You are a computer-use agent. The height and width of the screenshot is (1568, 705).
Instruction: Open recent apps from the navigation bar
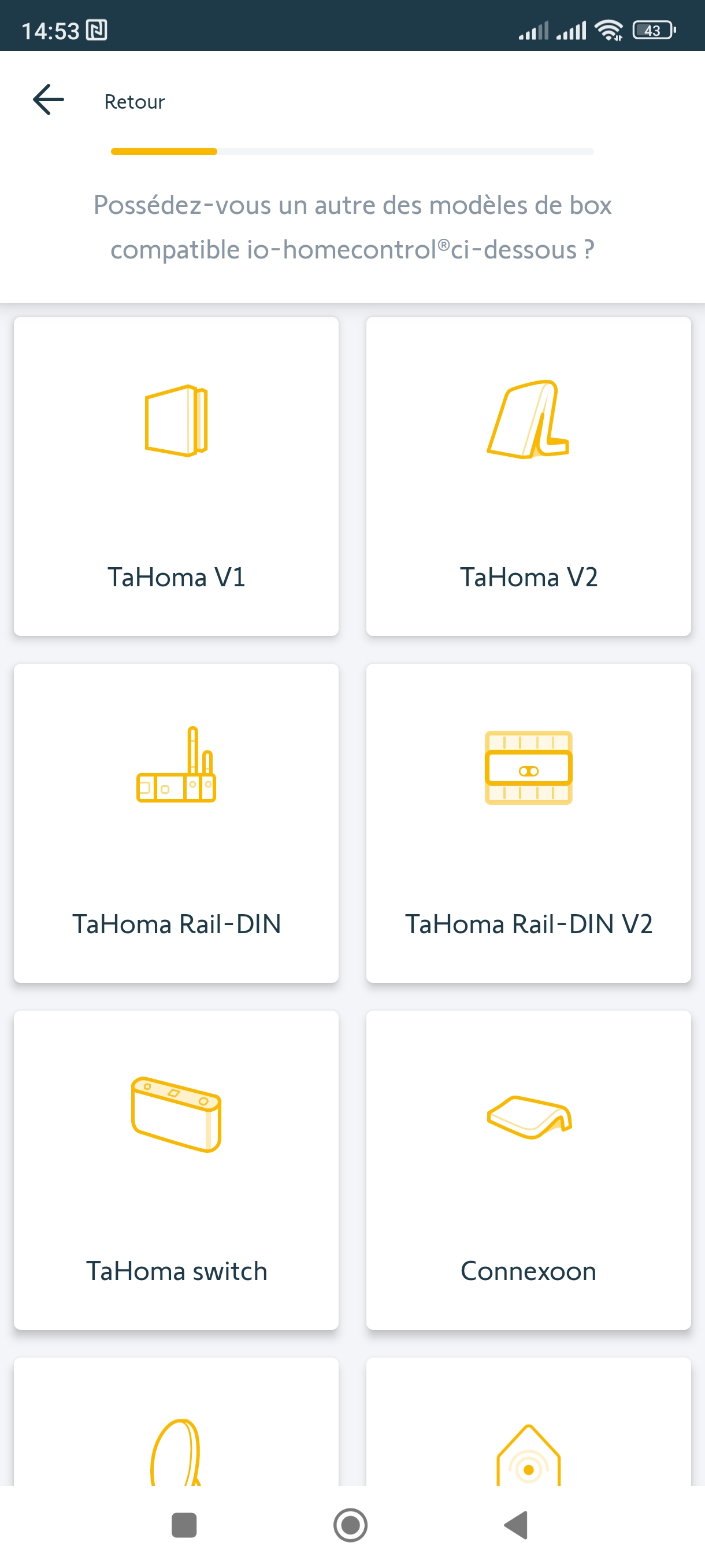point(184,1525)
